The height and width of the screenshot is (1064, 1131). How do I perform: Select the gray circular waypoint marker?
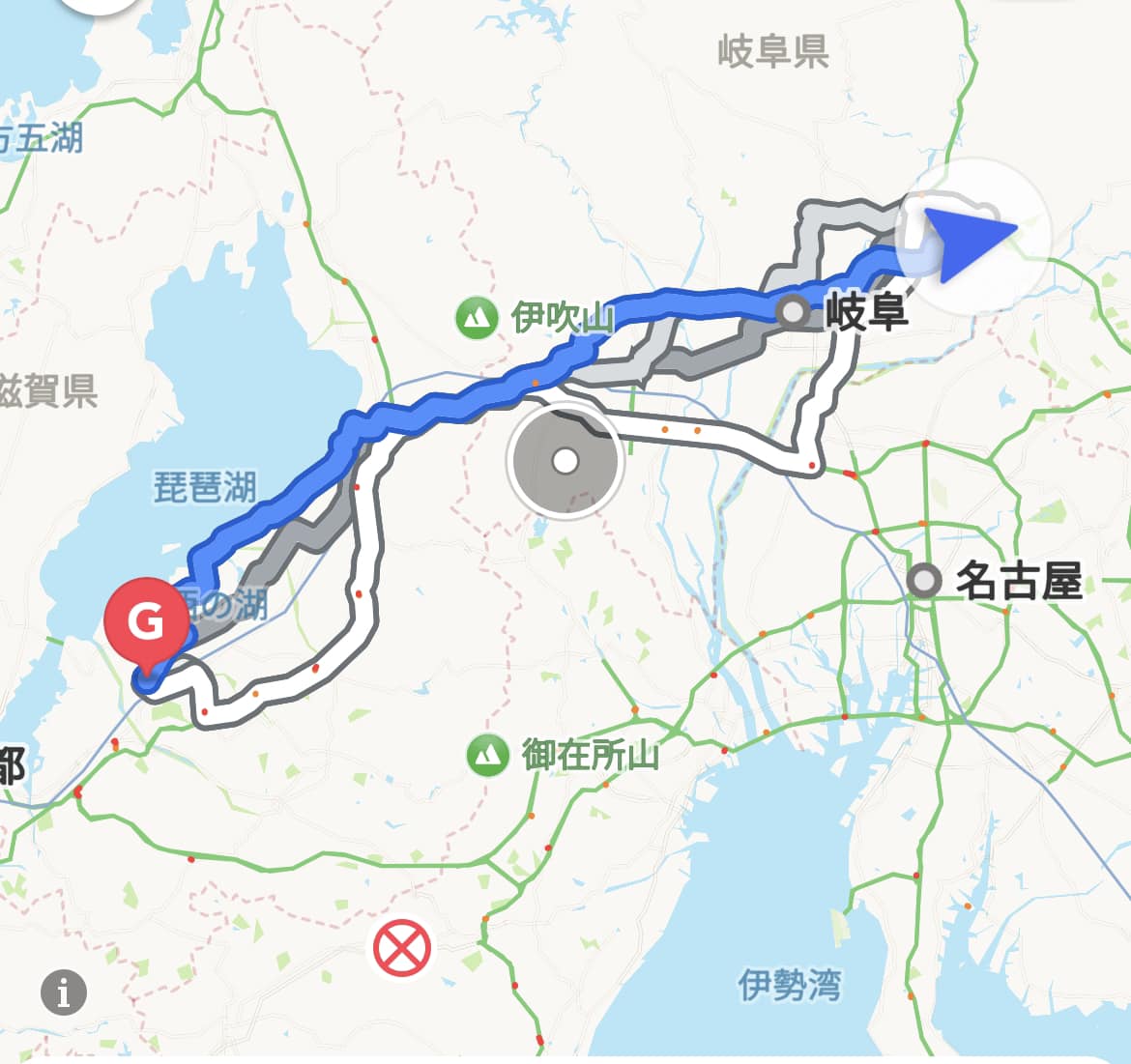(x=565, y=462)
